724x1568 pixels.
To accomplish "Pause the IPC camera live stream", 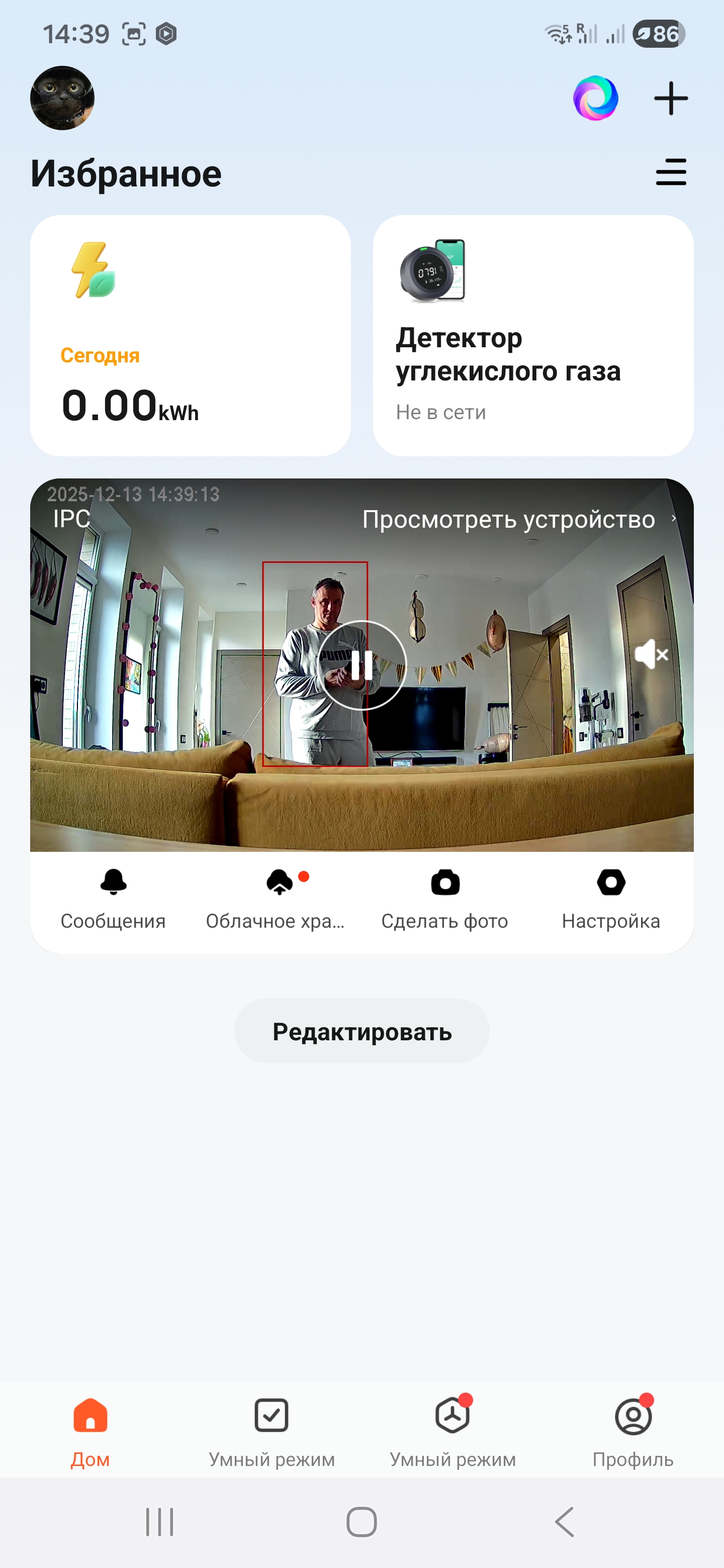I will pyautogui.click(x=361, y=665).
